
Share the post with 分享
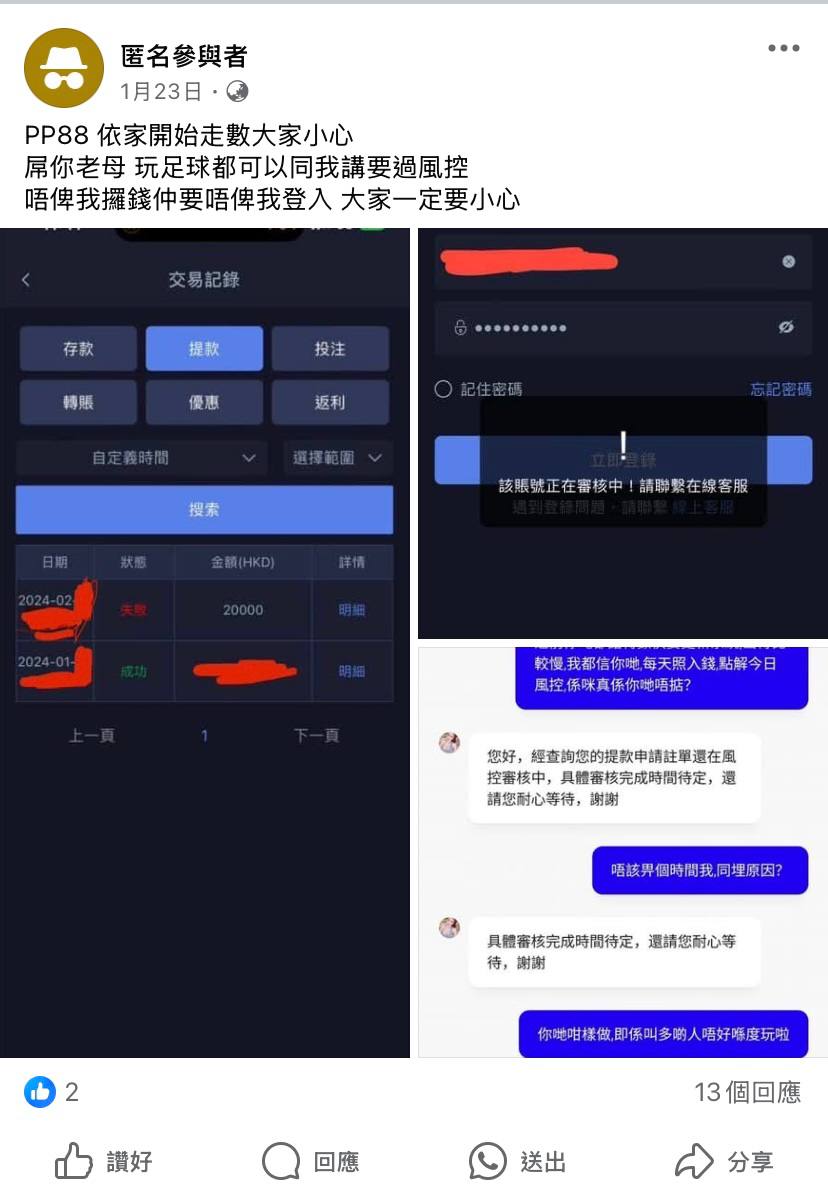pos(726,1161)
